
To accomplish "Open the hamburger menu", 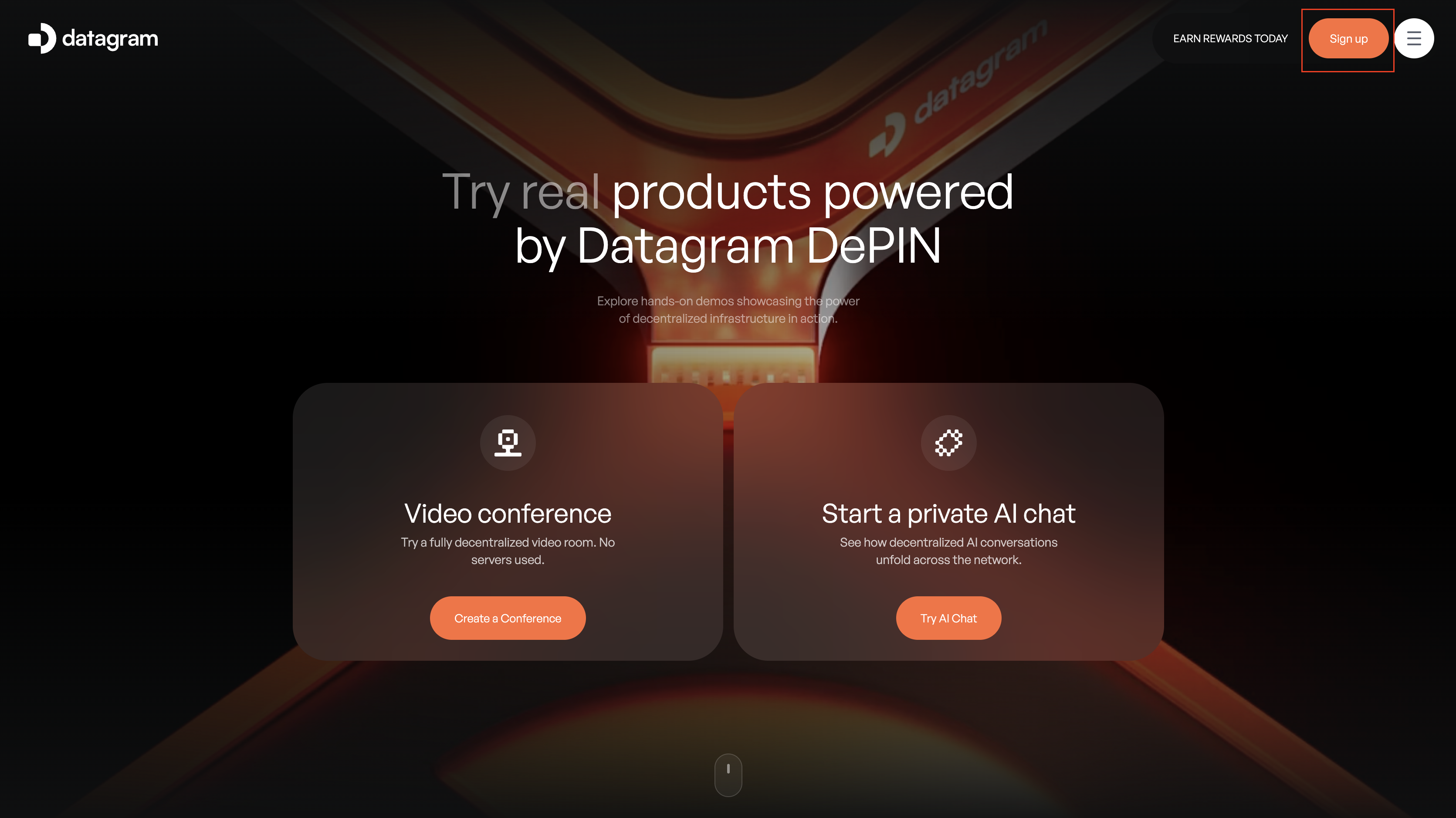I will coord(1414,38).
